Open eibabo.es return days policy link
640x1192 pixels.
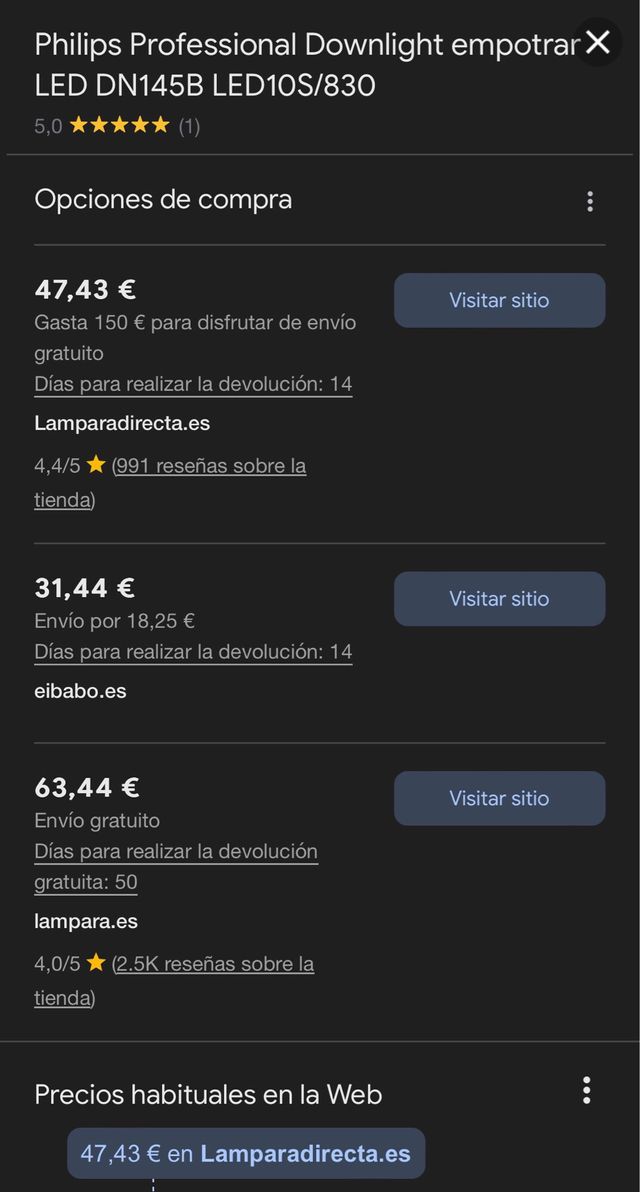[193, 652]
